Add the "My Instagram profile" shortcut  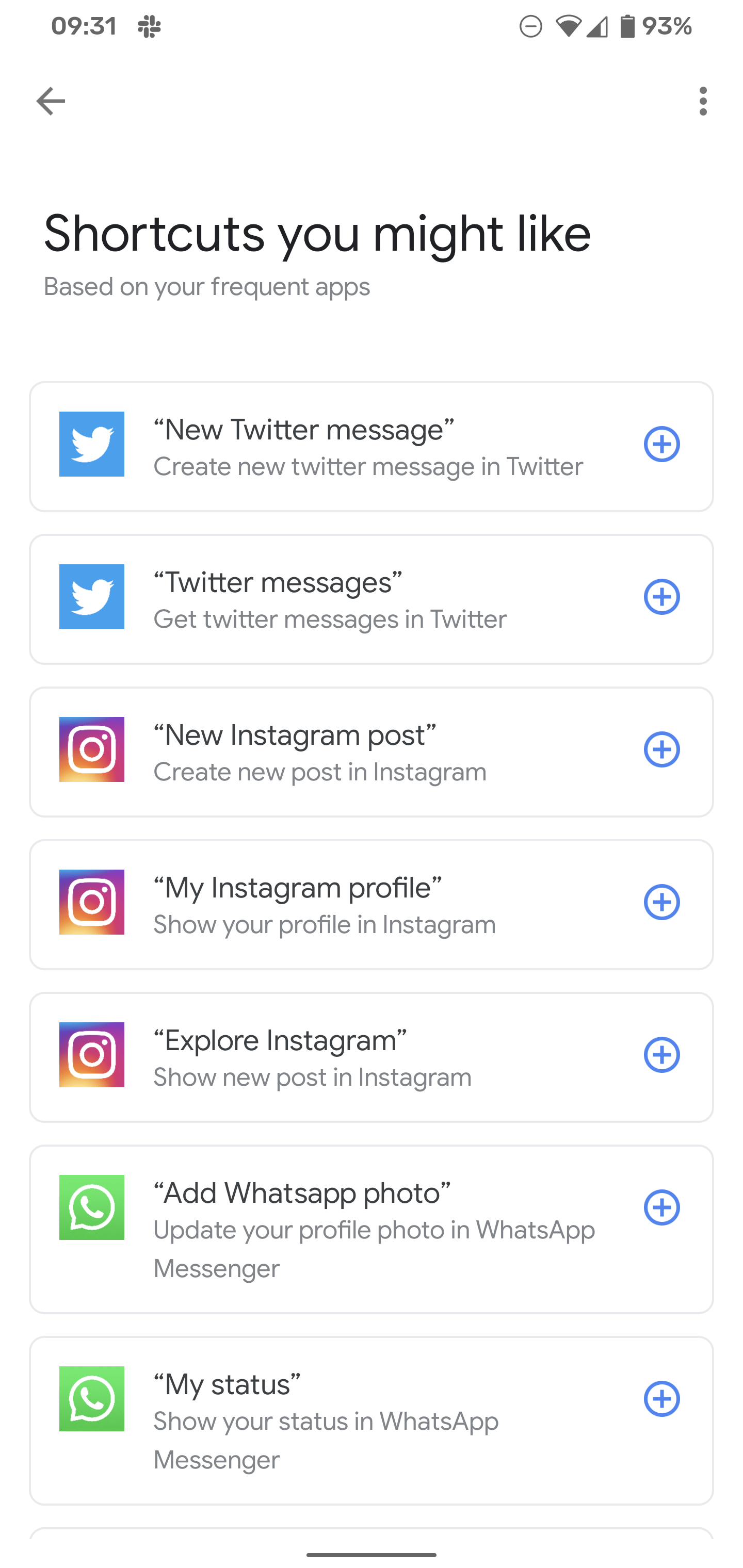[x=662, y=903]
